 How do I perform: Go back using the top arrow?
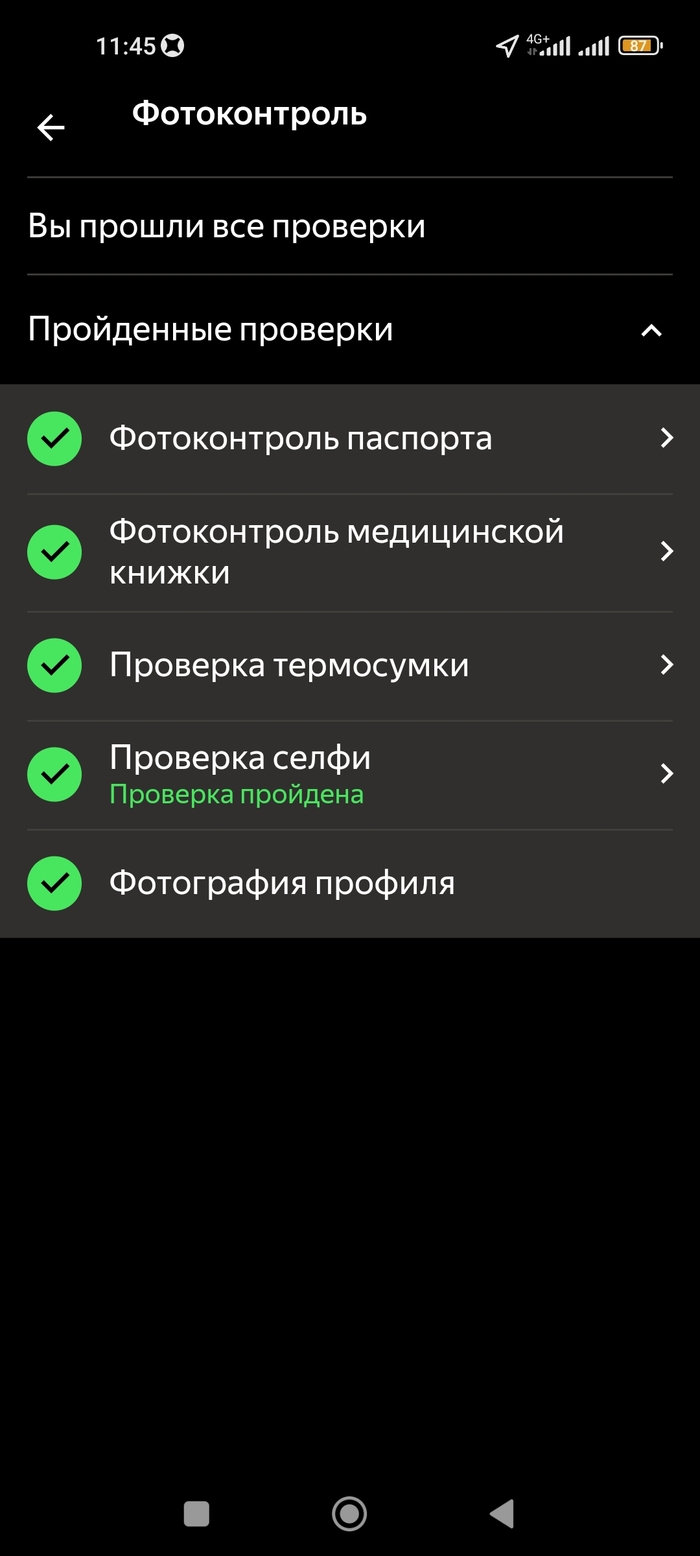click(50, 127)
